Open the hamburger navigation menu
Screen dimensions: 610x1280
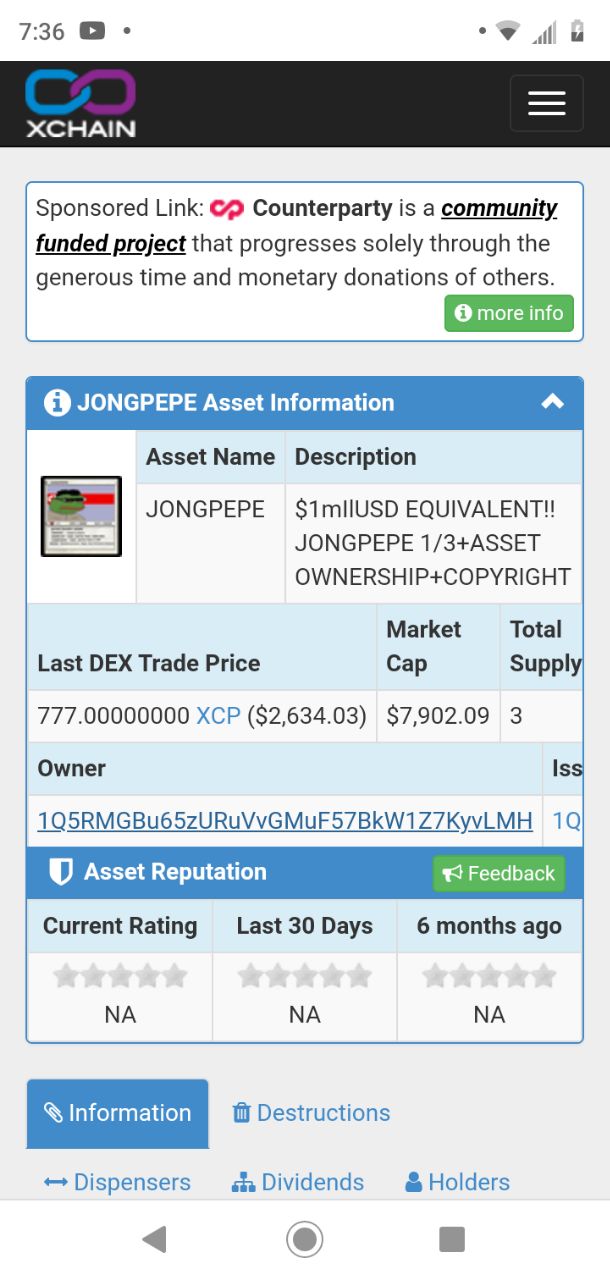pyautogui.click(x=546, y=103)
